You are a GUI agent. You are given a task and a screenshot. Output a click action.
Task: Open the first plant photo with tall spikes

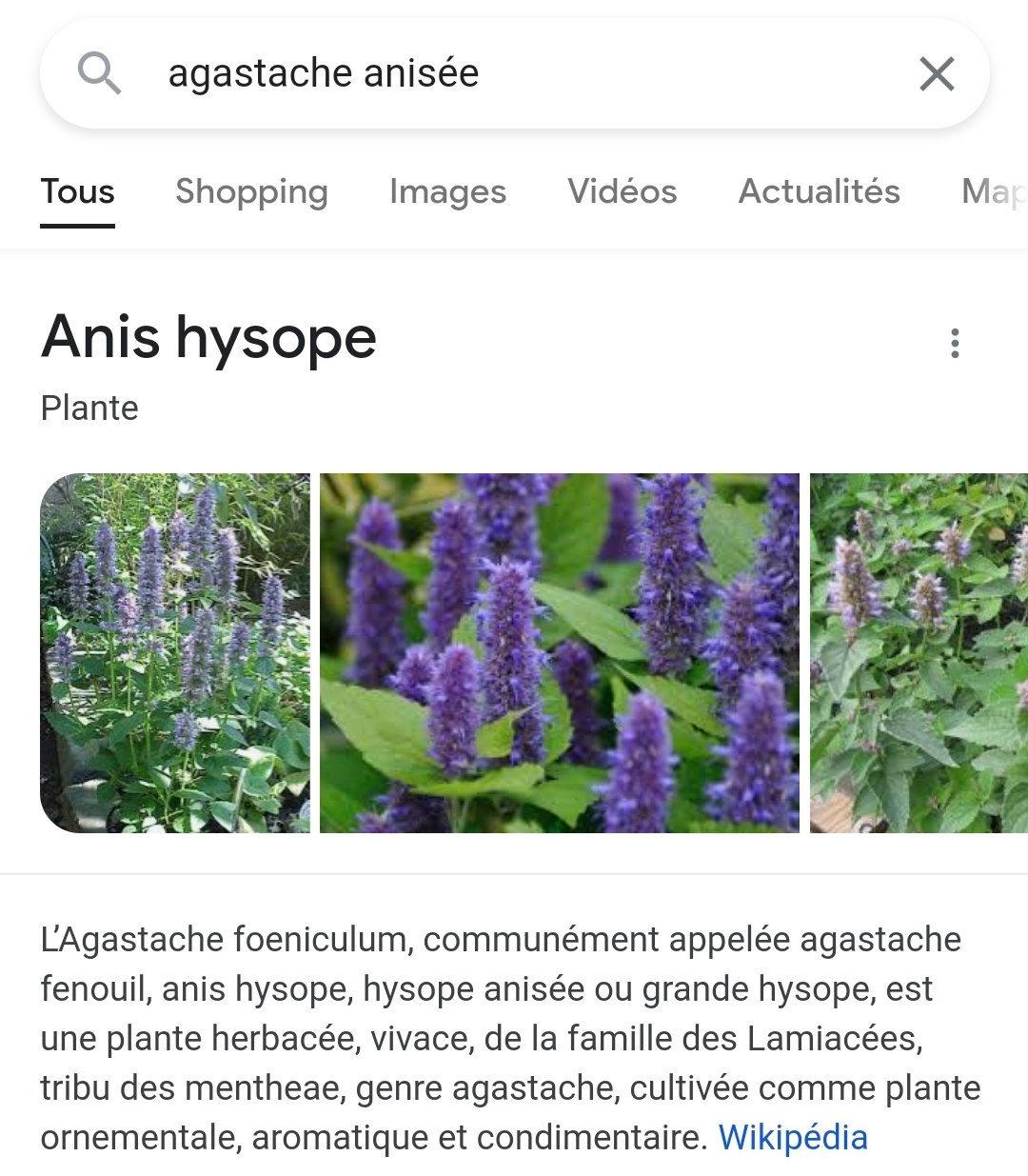point(175,653)
